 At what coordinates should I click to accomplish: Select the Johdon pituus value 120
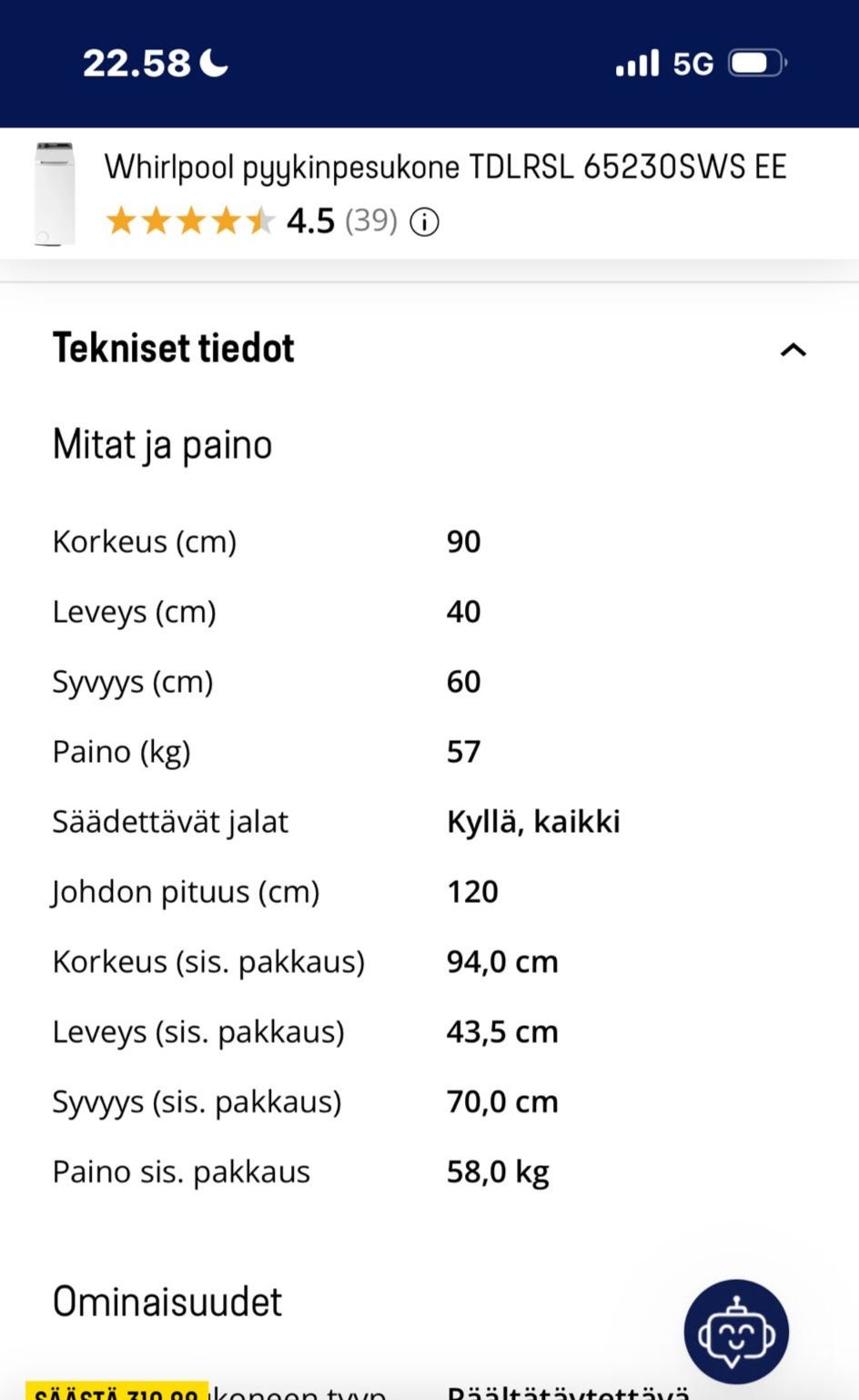coord(471,891)
